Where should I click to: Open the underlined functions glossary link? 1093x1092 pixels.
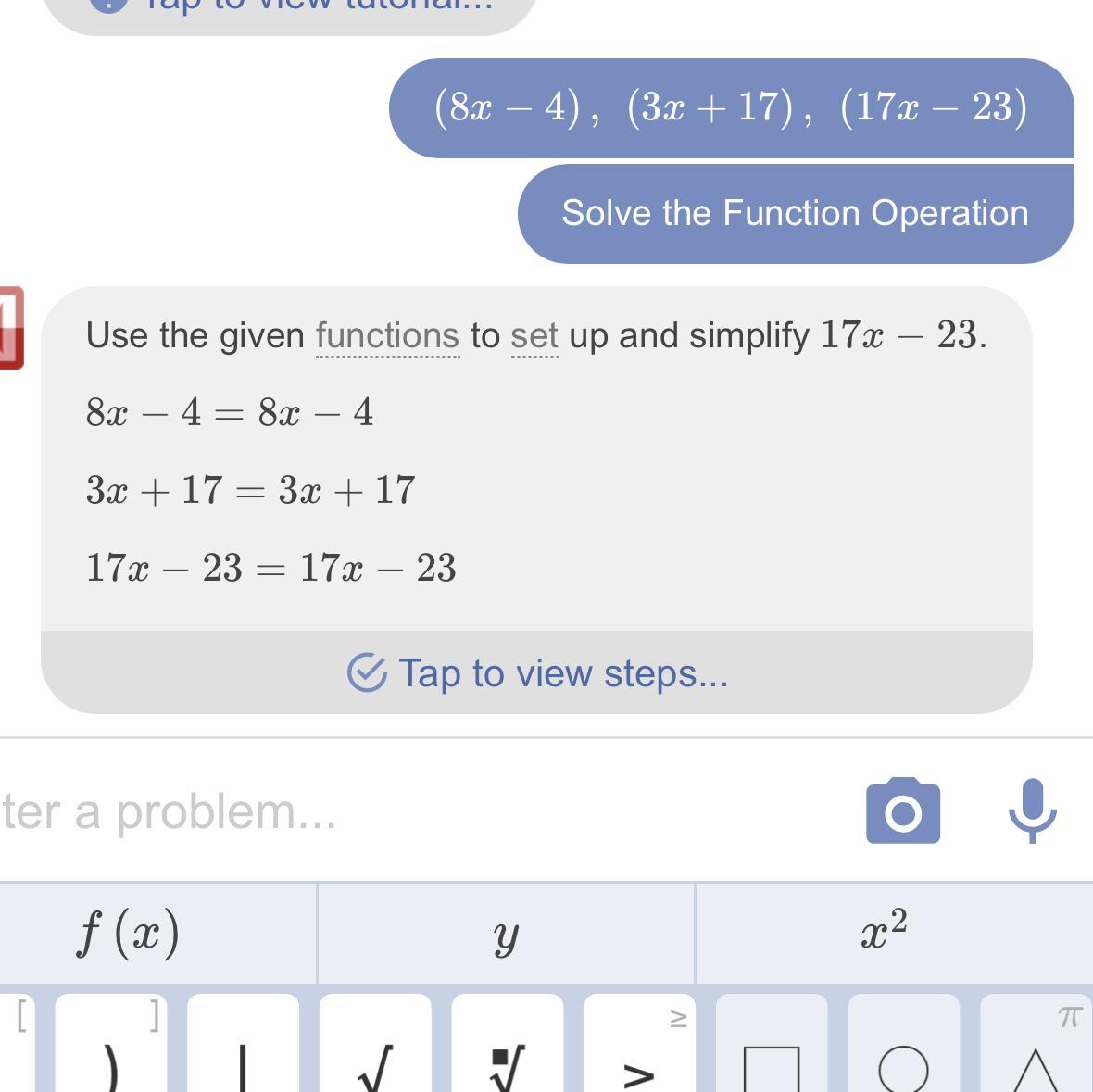pos(387,336)
